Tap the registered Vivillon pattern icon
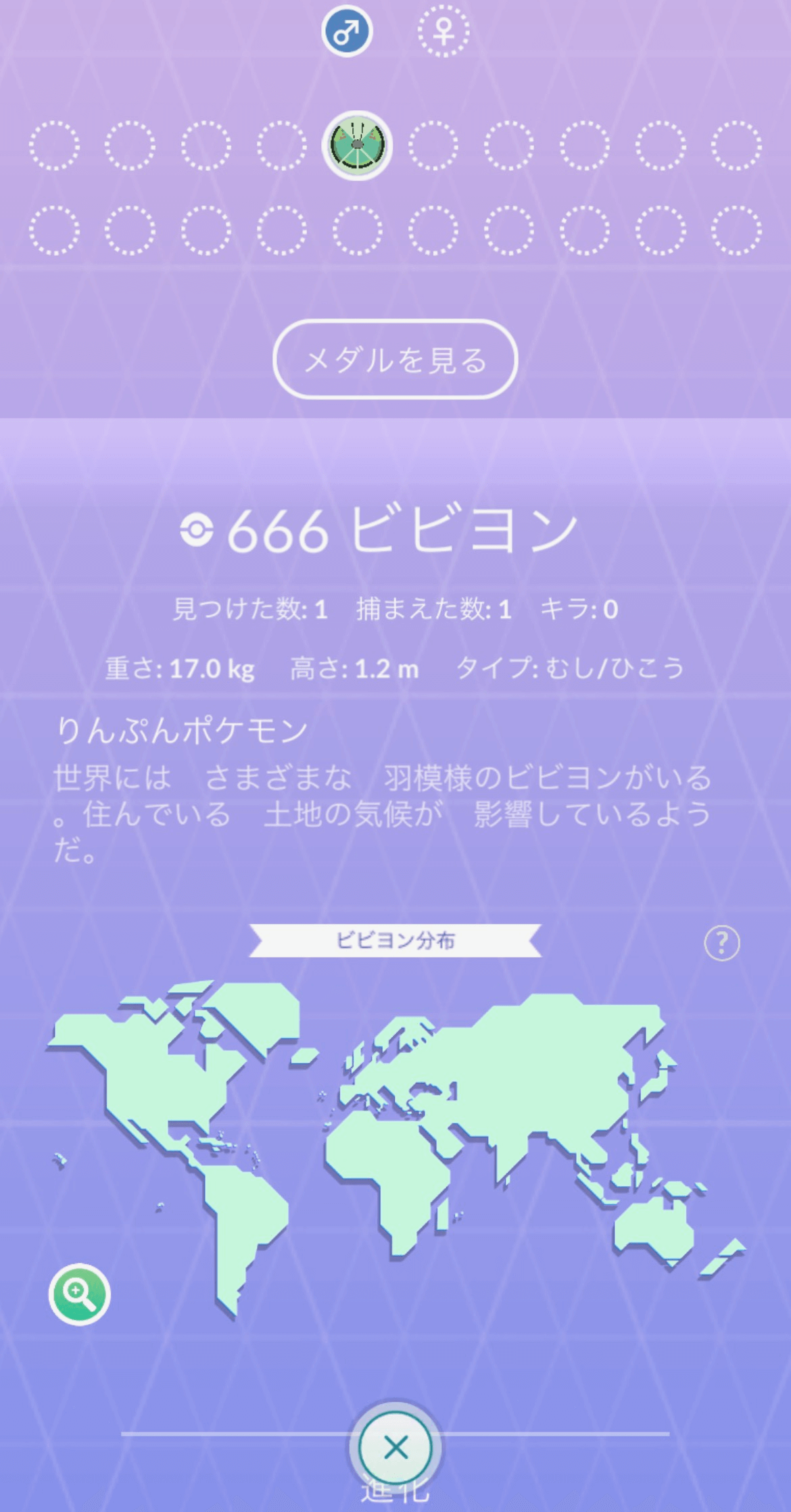 coord(358,145)
